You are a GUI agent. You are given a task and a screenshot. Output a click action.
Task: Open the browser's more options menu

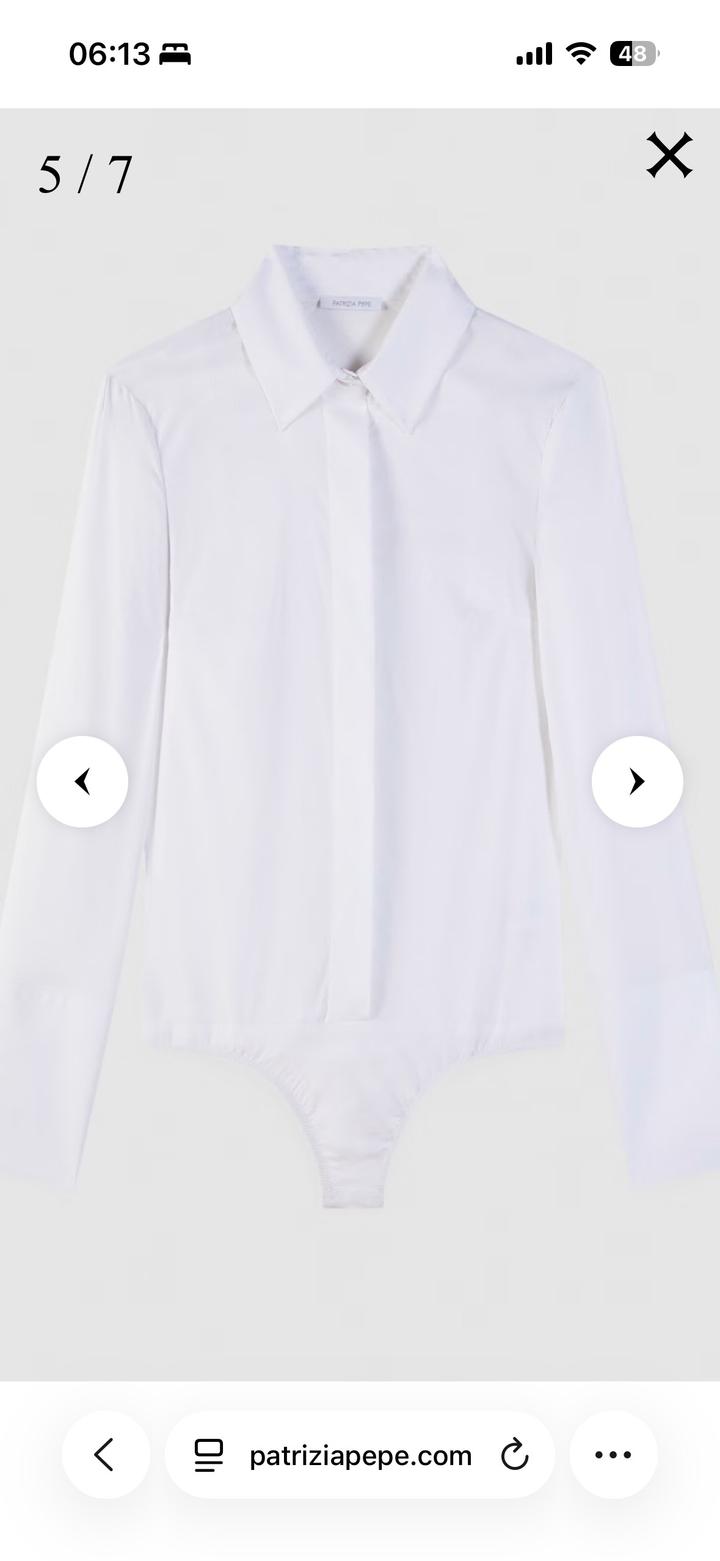click(x=613, y=1454)
